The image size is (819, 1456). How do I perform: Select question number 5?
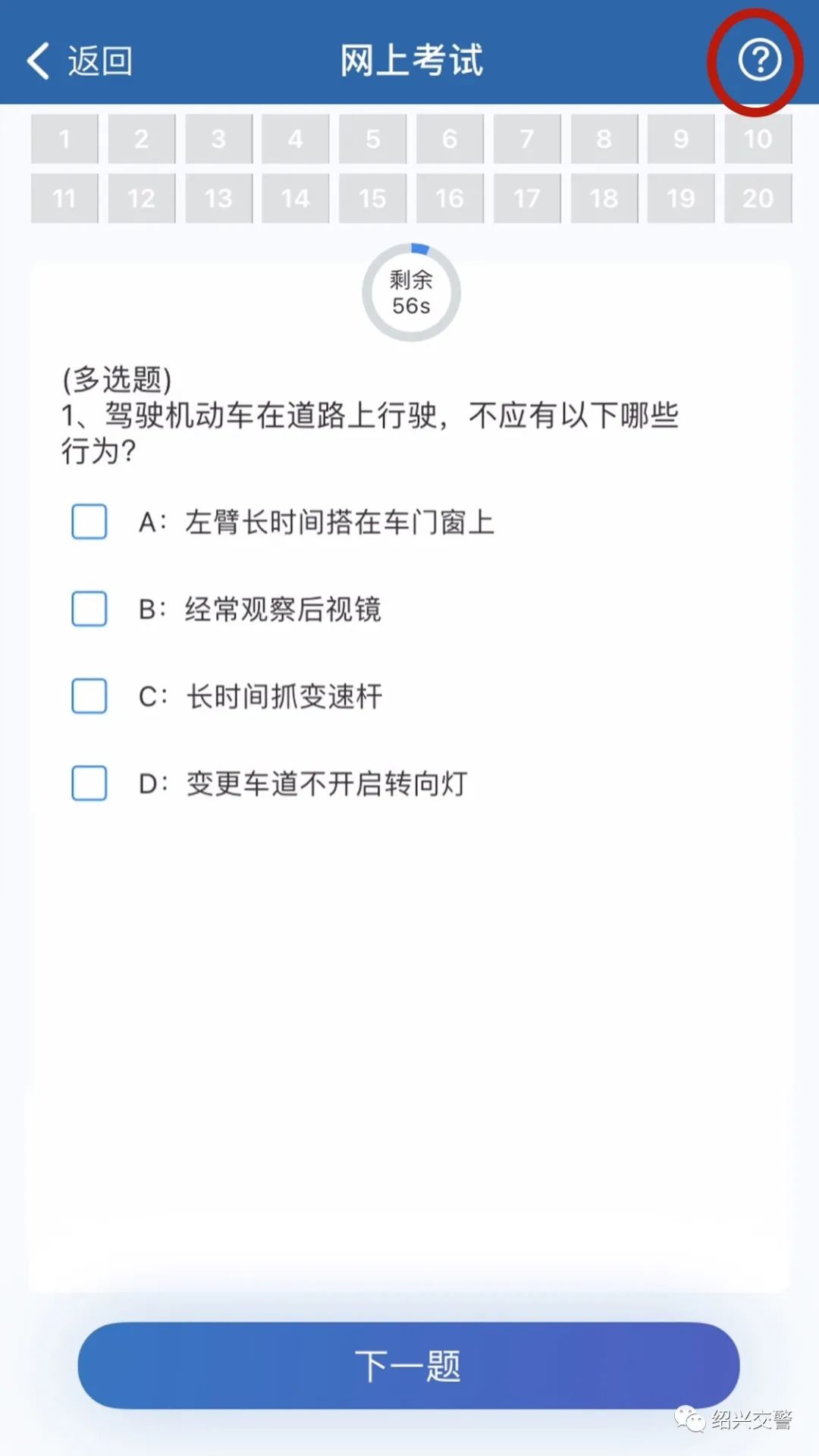coord(372,139)
